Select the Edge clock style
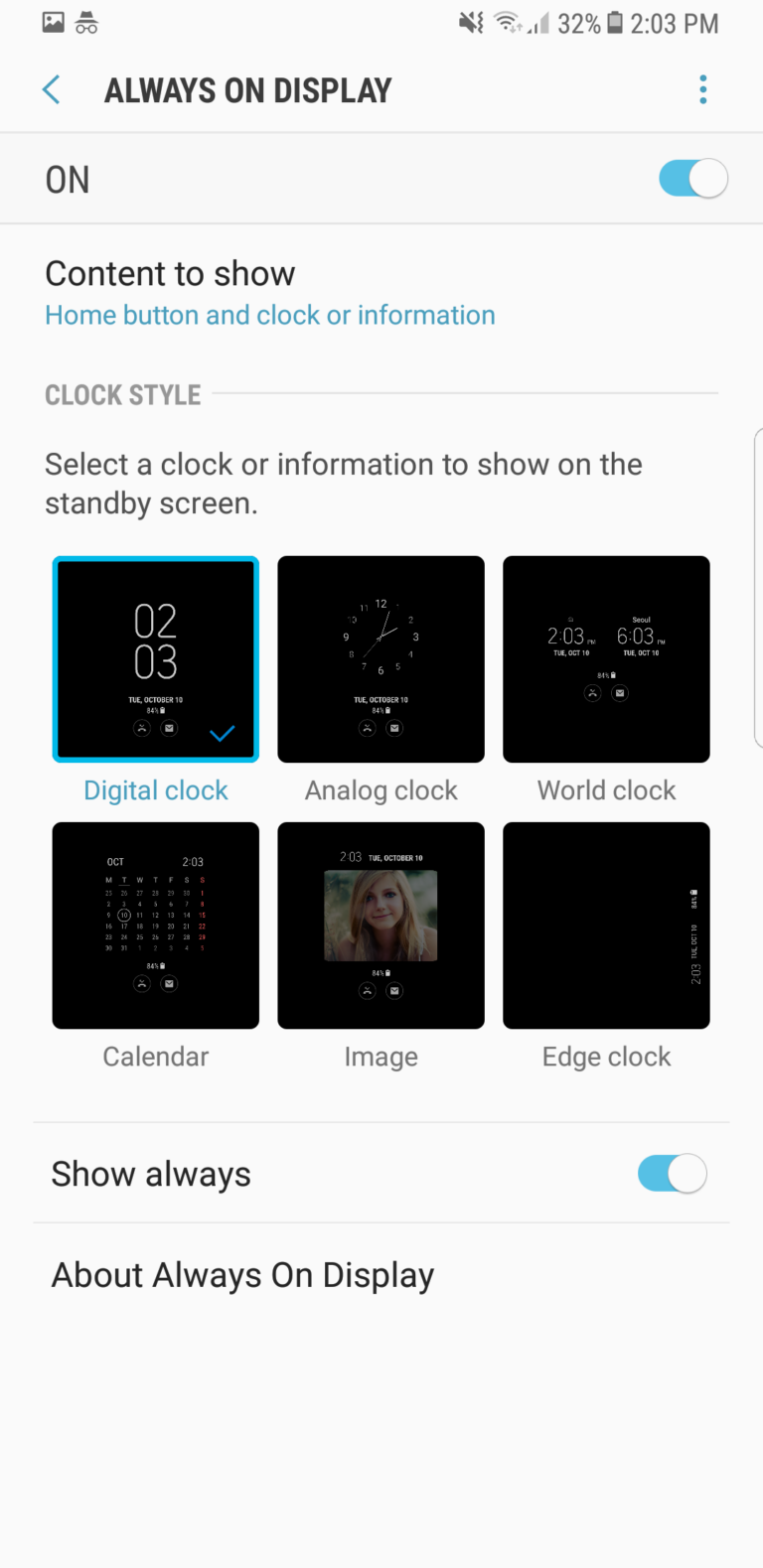This screenshot has height=1568, width=763. (x=606, y=926)
